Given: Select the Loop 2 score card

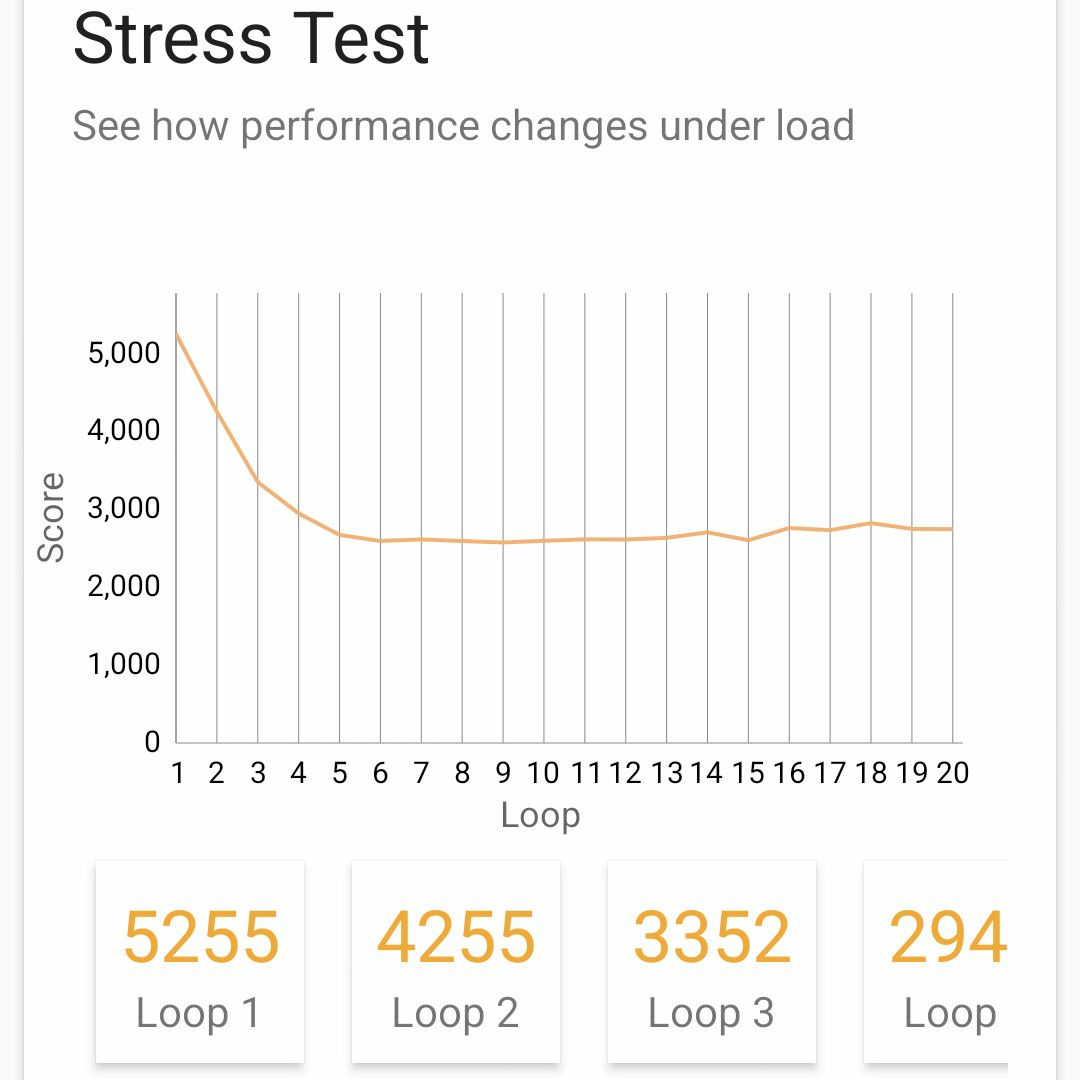Looking at the screenshot, I should (x=456, y=962).
